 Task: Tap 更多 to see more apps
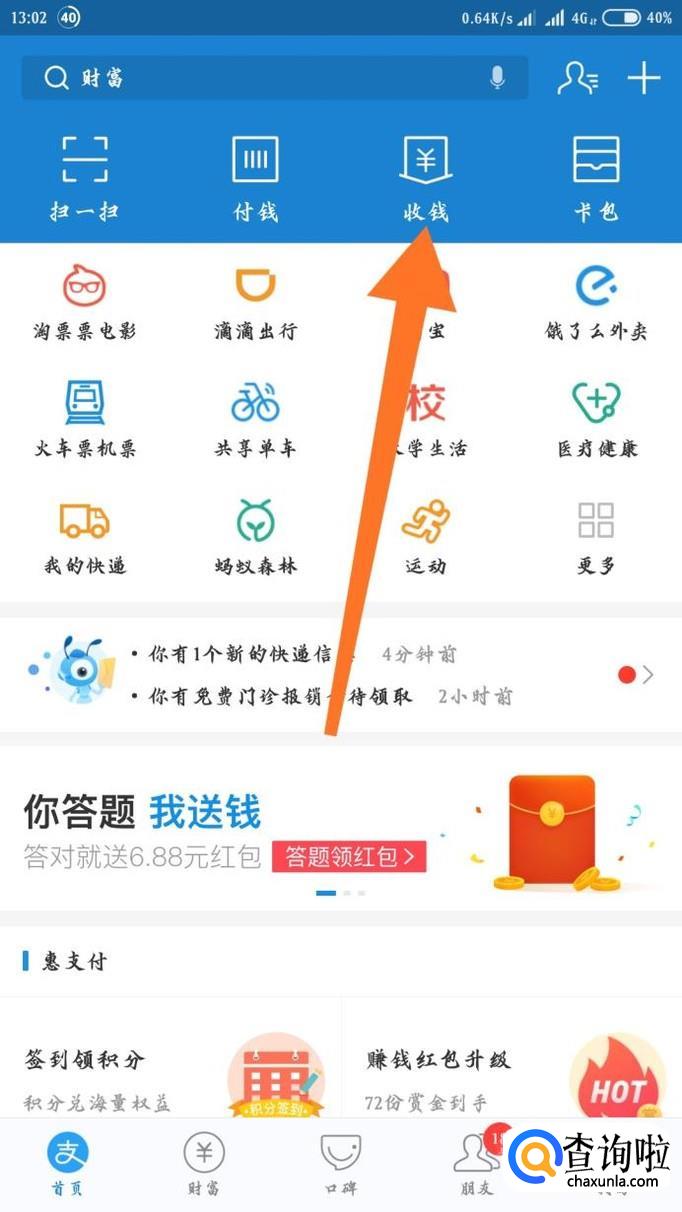click(596, 537)
